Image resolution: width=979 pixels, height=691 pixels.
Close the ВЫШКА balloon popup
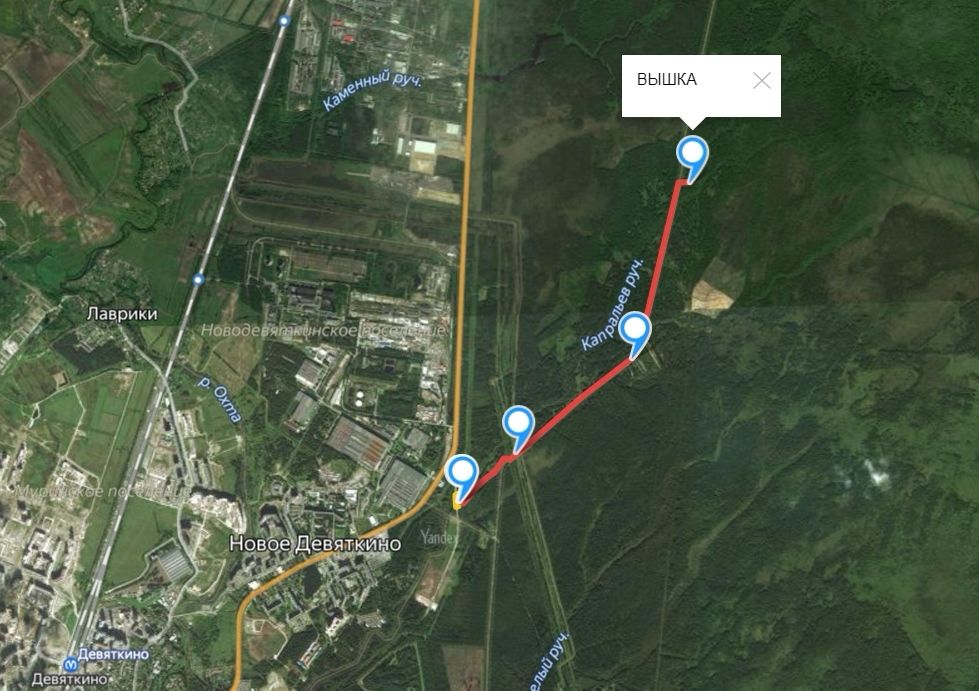(x=762, y=81)
